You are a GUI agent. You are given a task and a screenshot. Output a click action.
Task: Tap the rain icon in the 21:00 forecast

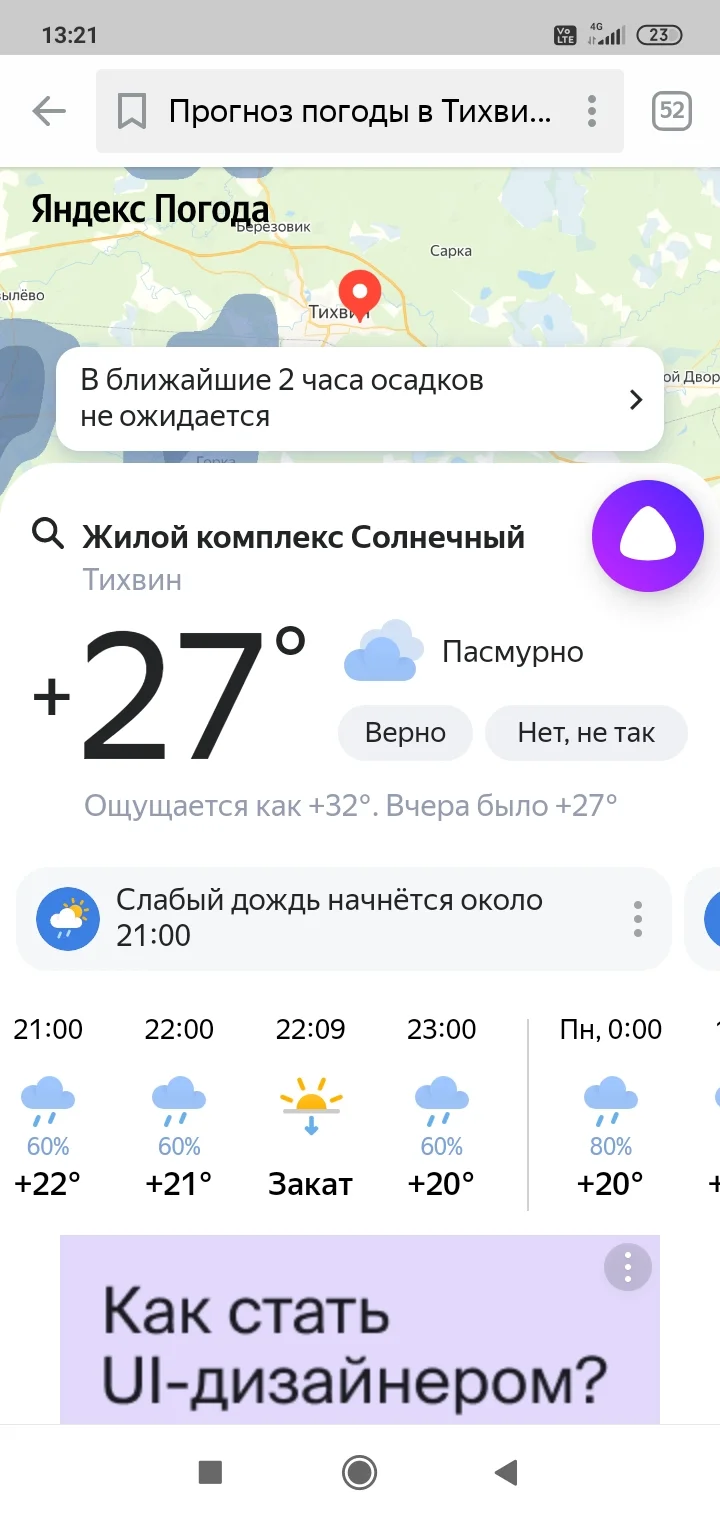pos(48,1097)
